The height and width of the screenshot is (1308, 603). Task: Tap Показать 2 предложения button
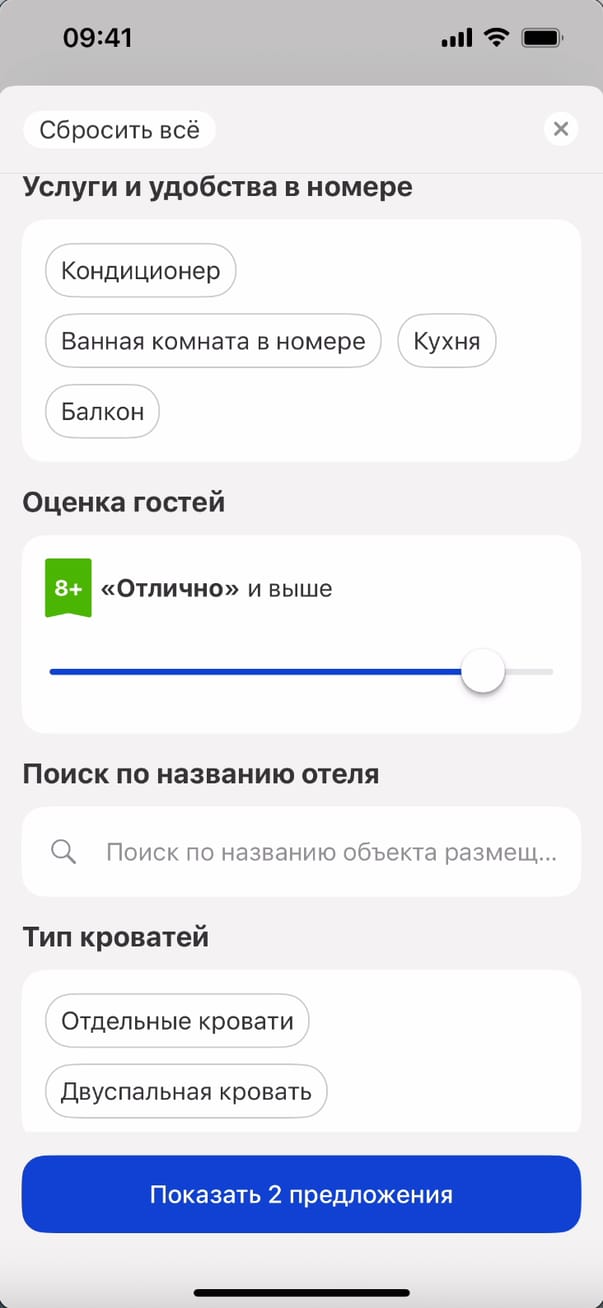(301, 1194)
